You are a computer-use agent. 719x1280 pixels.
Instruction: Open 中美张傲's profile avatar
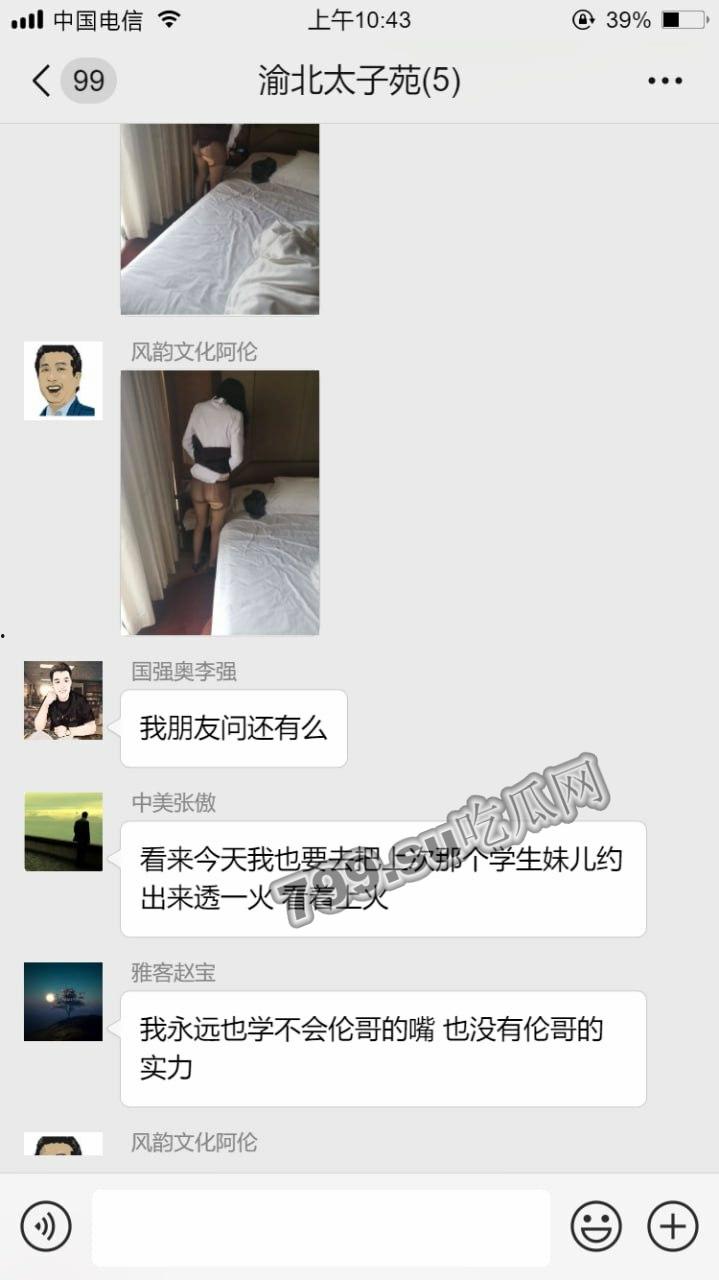click(x=63, y=832)
